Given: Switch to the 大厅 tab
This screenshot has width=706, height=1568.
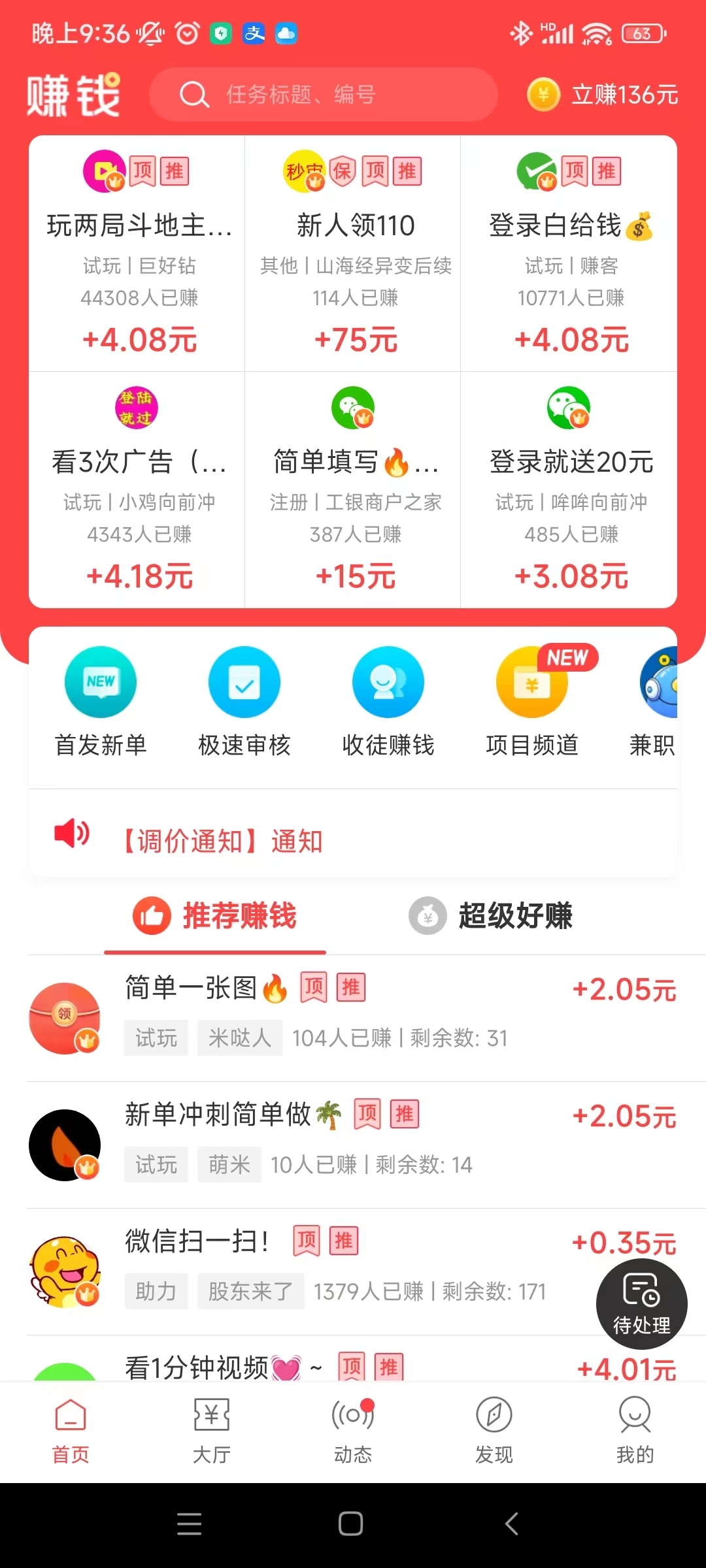Looking at the screenshot, I should [x=212, y=1428].
